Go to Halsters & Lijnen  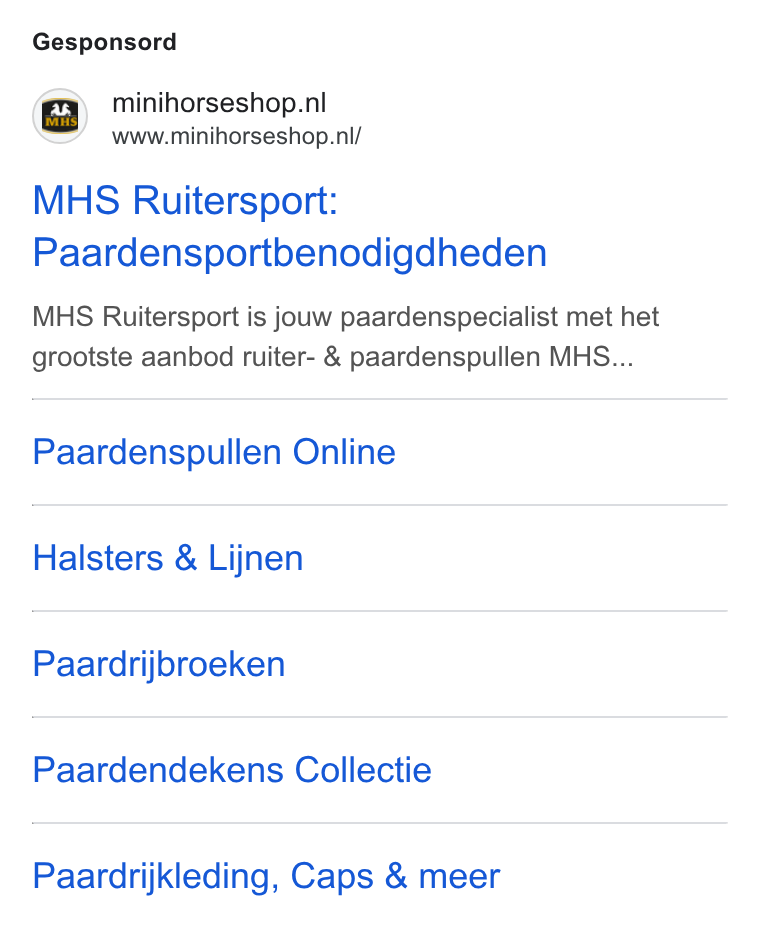coord(168,558)
